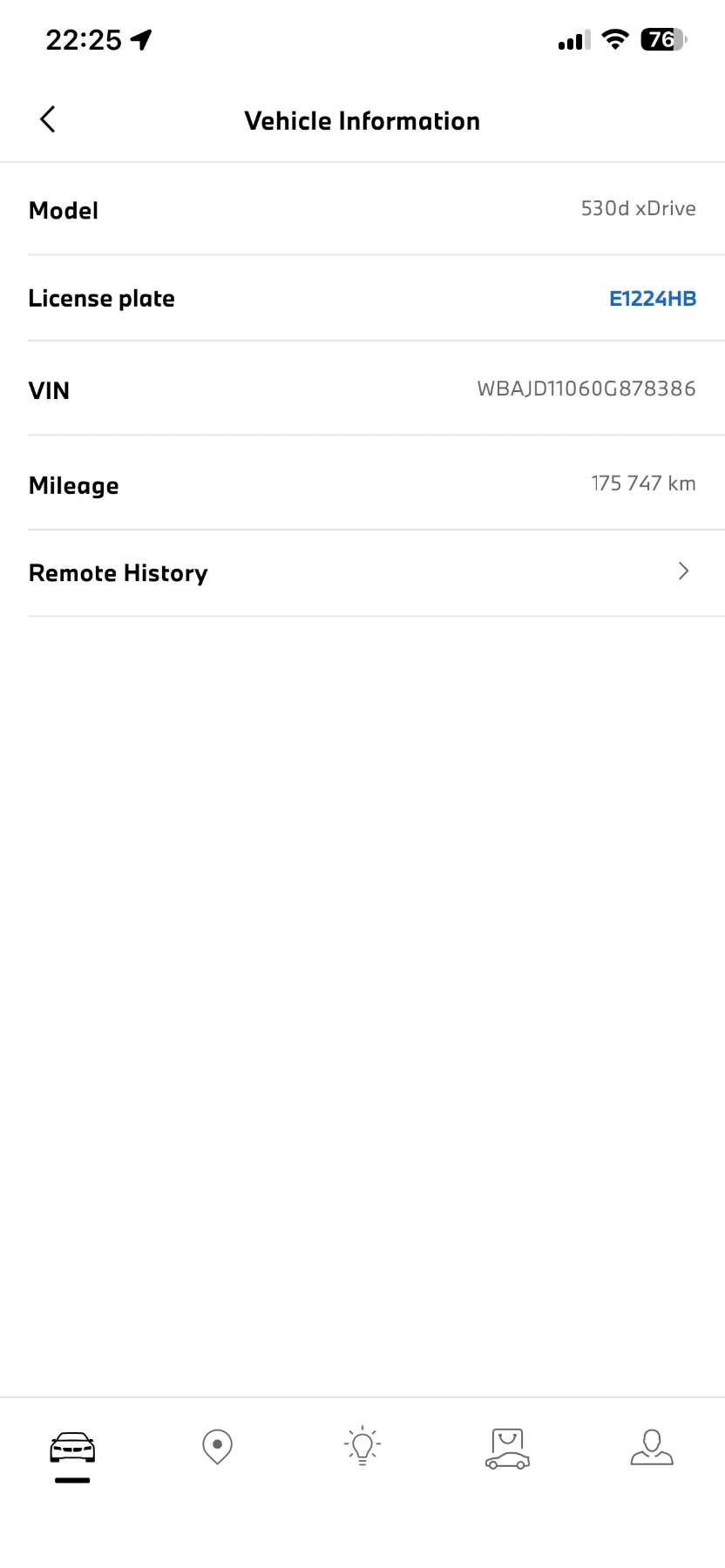Open the car shop tab

(507, 1449)
